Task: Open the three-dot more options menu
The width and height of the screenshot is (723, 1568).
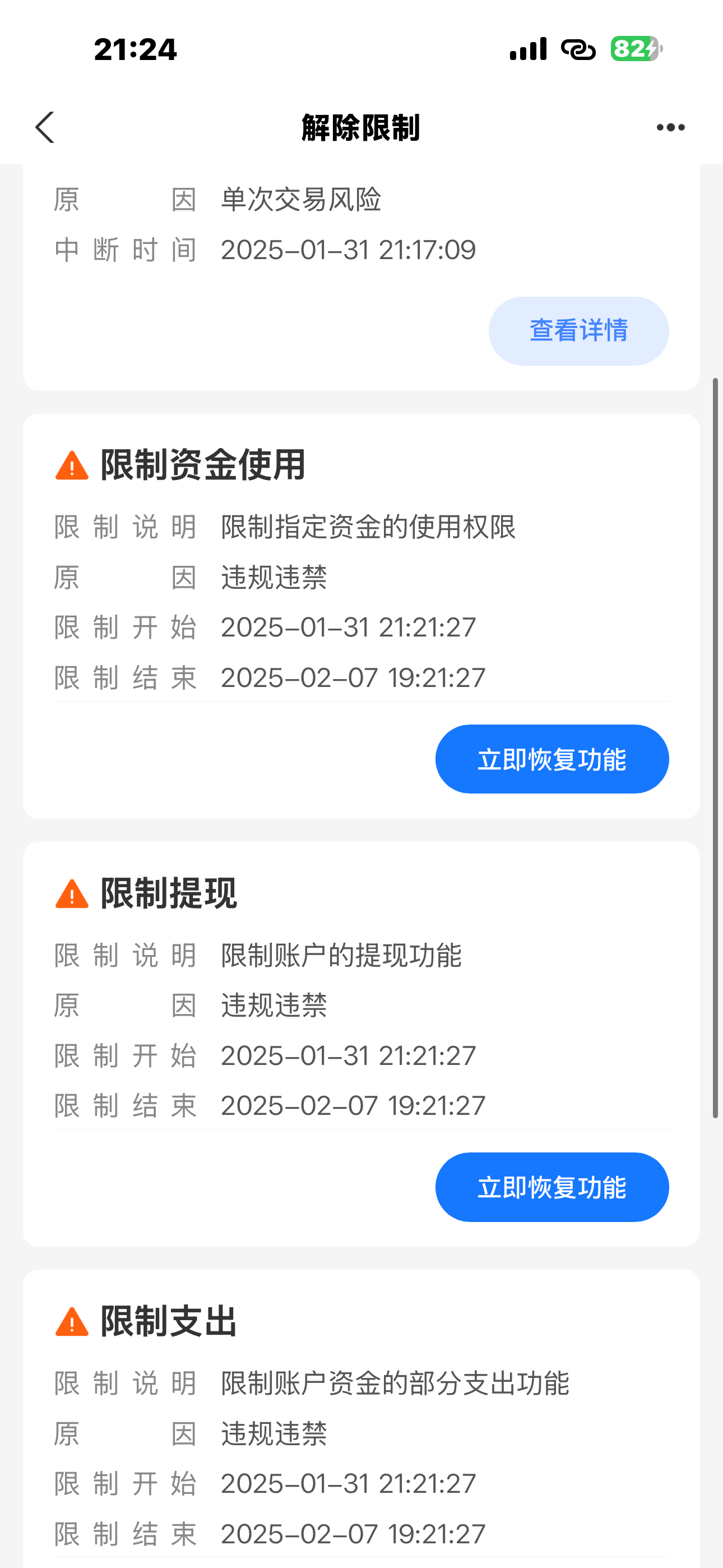Action: pyautogui.click(x=670, y=127)
